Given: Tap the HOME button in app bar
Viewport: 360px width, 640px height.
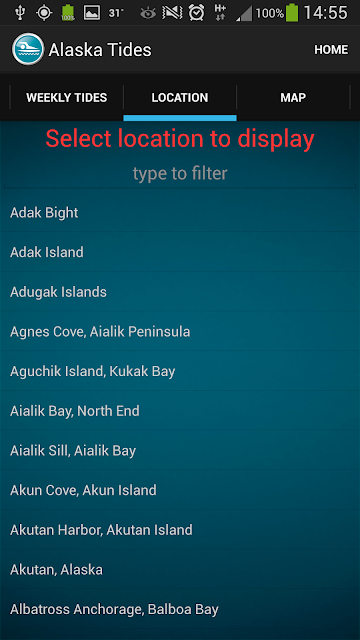Looking at the screenshot, I should [331, 50].
